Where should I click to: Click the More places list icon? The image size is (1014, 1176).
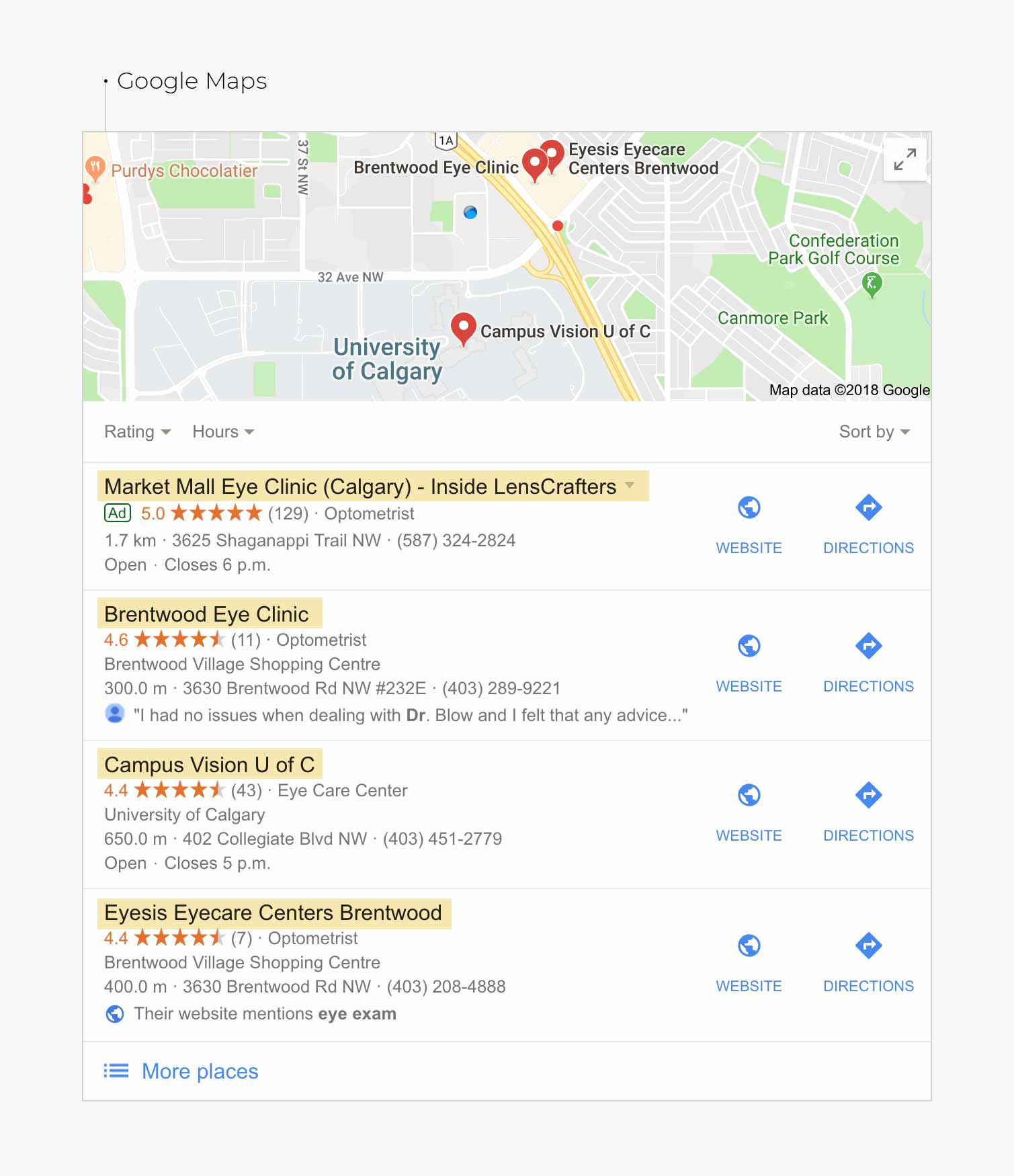click(116, 1071)
